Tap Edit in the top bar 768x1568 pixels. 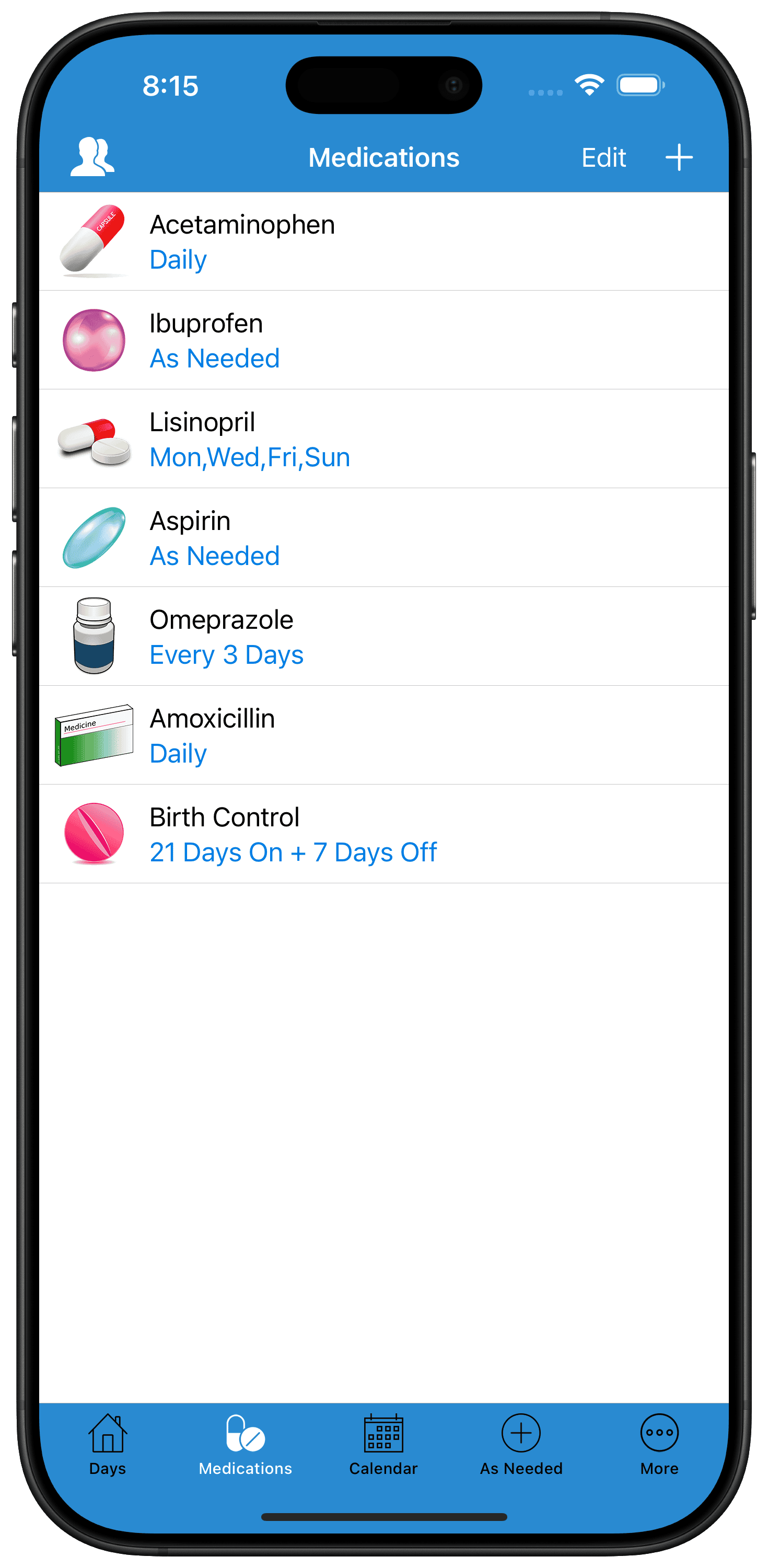pos(603,158)
